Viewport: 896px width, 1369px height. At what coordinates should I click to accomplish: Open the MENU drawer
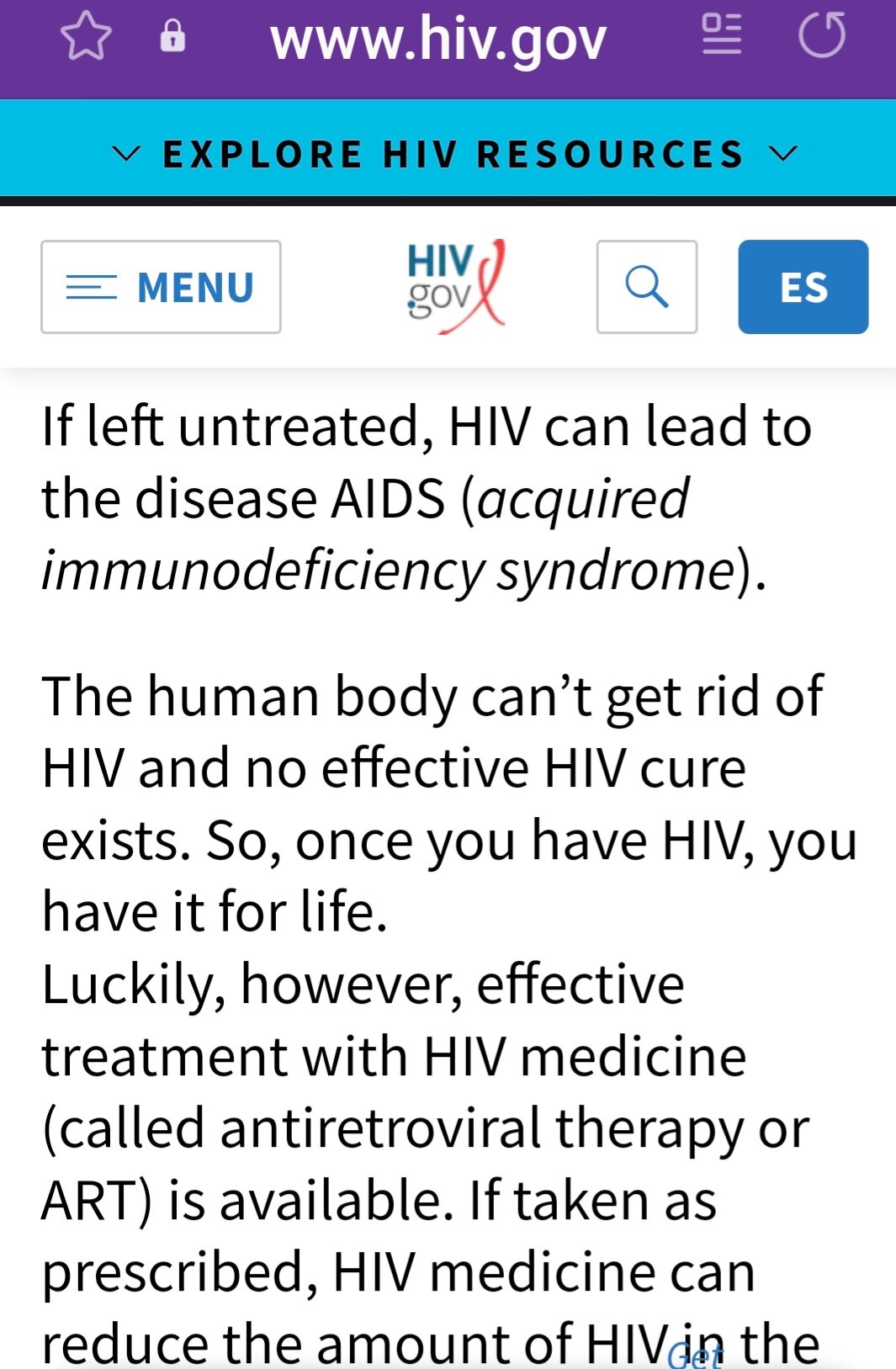pyautogui.click(x=161, y=287)
